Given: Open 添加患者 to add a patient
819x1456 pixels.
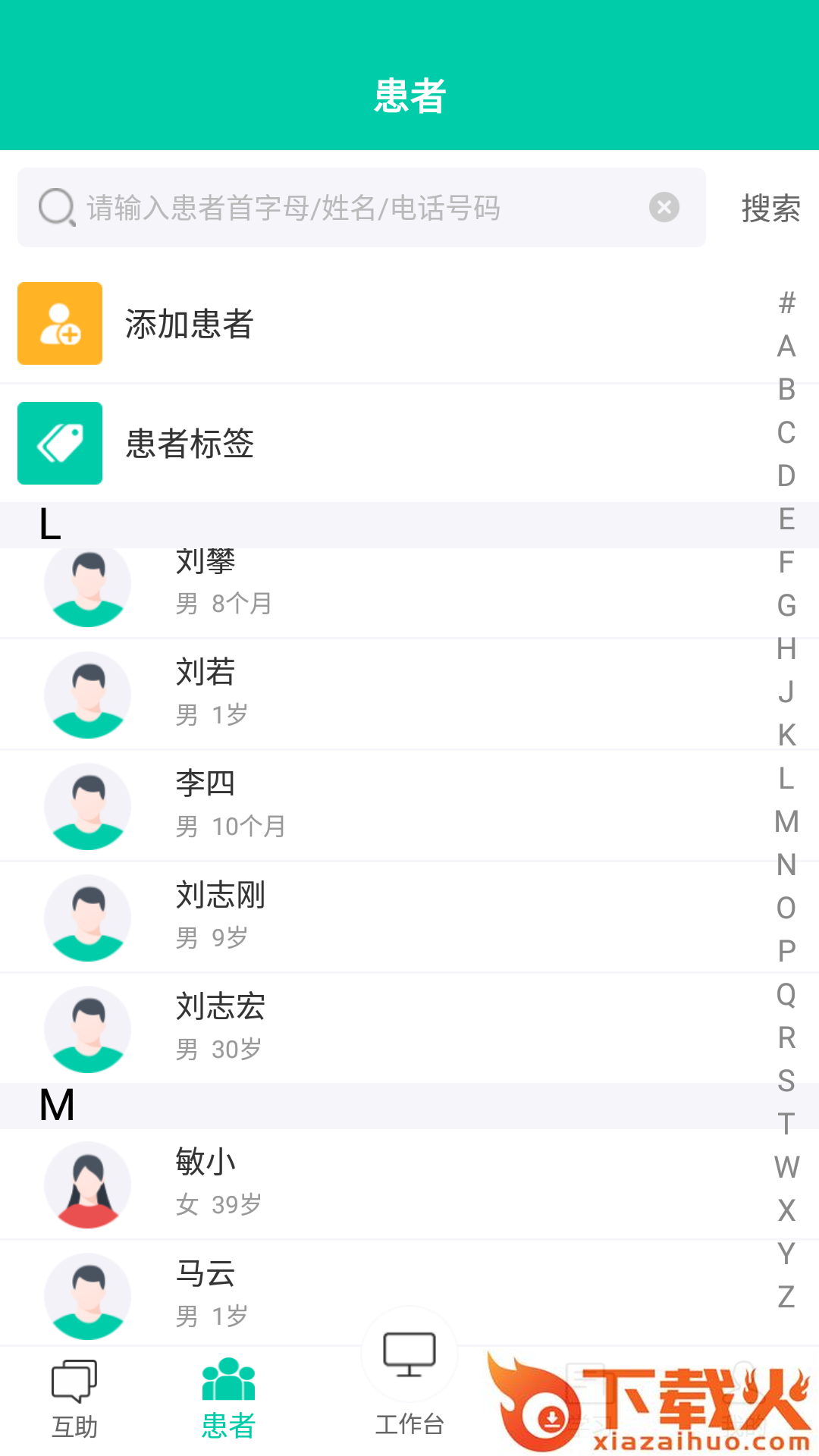Looking at the screenshot, I should tap(190, 324).
